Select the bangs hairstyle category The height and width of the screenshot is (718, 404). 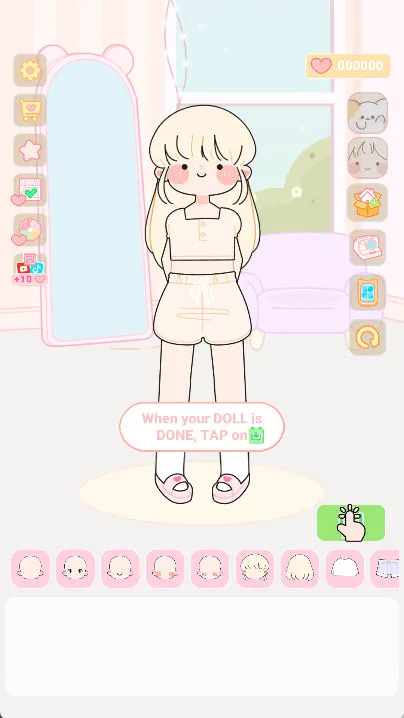coord(255,569)
